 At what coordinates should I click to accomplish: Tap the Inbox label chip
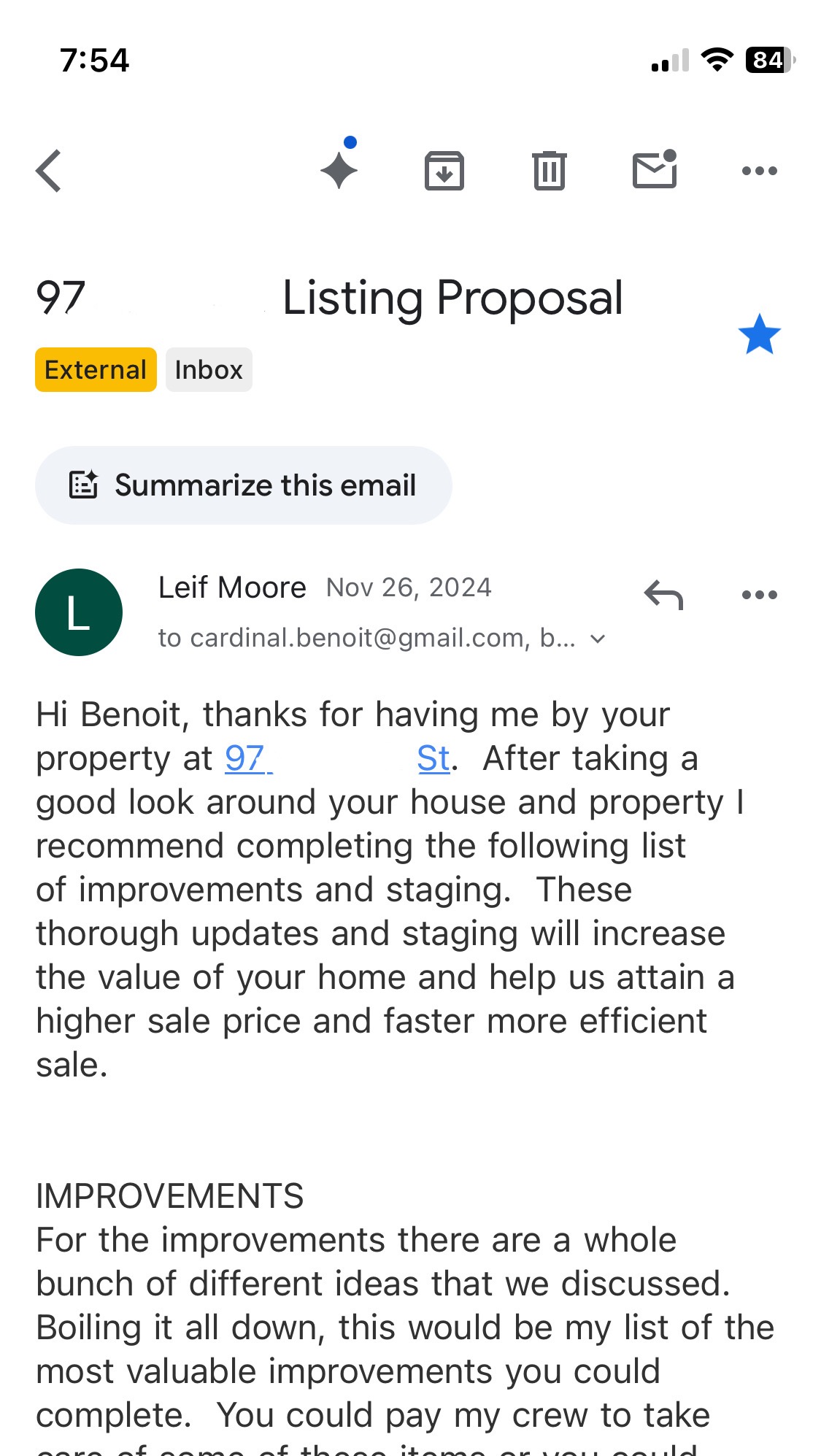[x=209, y=370]
